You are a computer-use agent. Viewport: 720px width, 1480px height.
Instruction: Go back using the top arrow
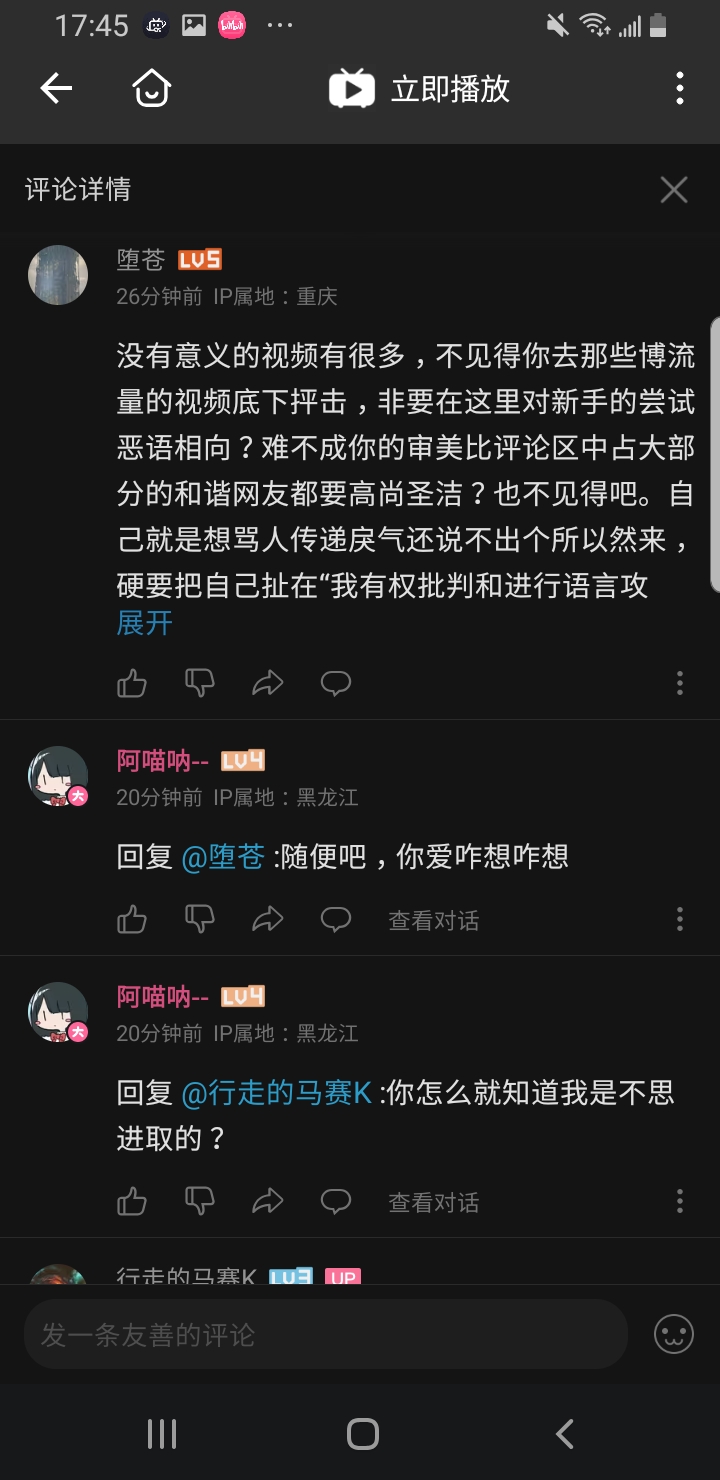click(x=56, y=89)
